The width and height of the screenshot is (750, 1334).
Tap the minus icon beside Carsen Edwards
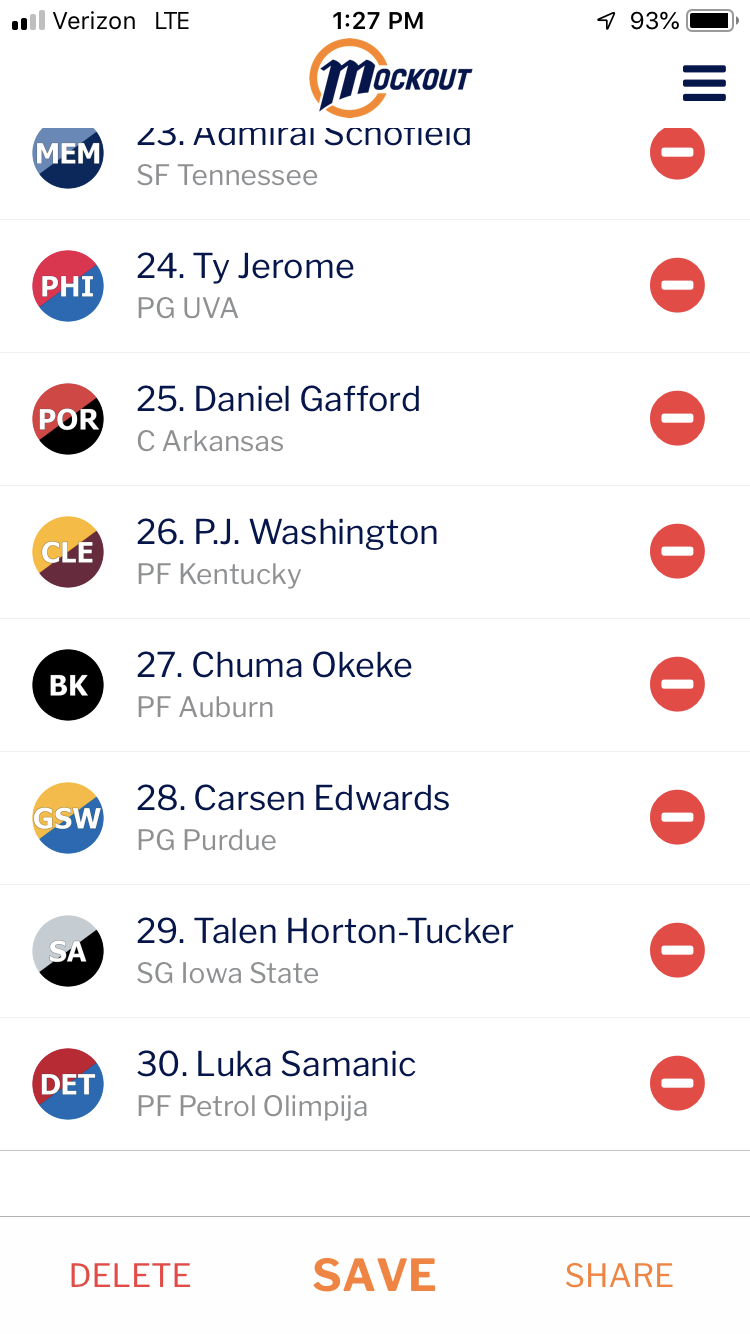pos(677,817)
